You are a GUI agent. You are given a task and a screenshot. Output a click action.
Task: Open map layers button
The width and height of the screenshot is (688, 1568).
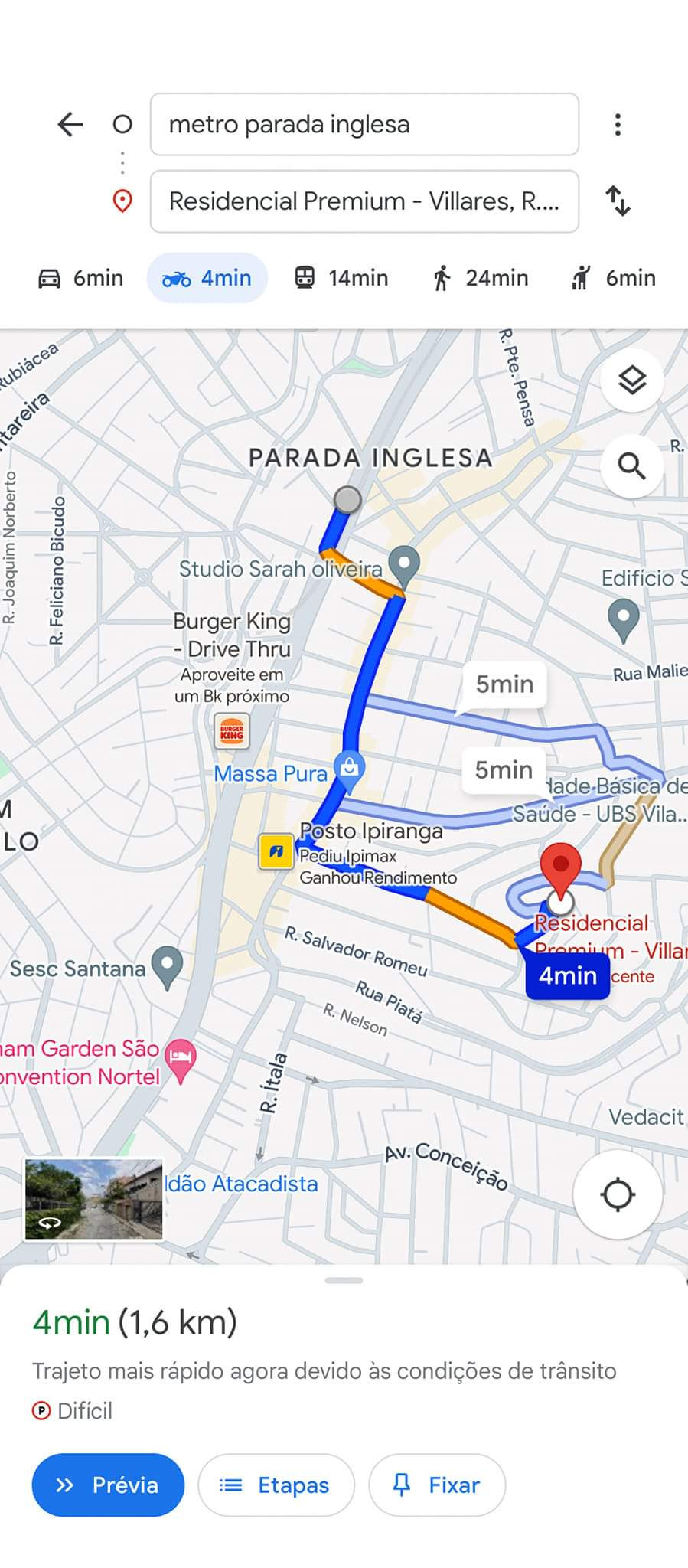631,381
